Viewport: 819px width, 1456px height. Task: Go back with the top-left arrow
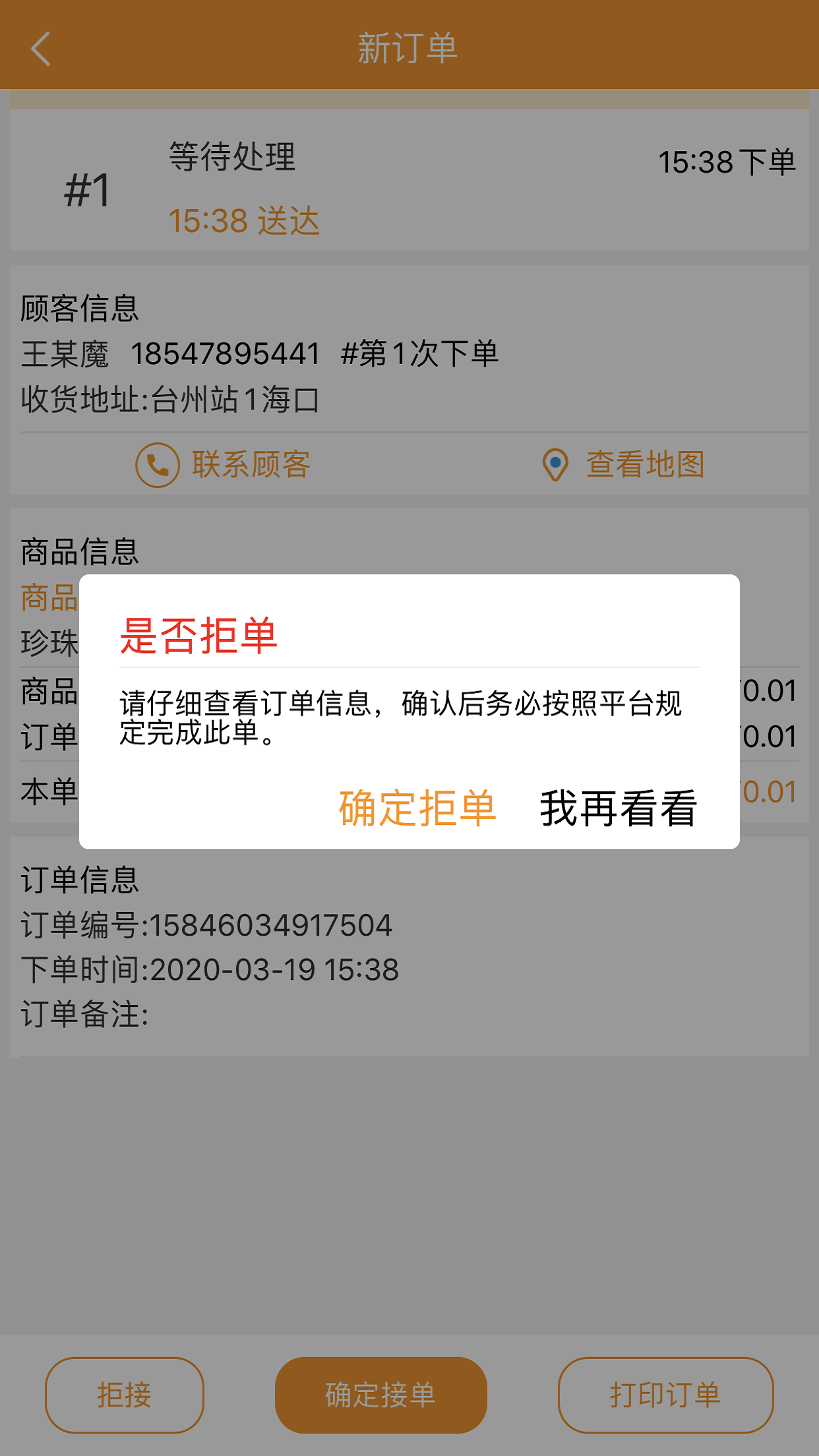click(x=41, y=49)
